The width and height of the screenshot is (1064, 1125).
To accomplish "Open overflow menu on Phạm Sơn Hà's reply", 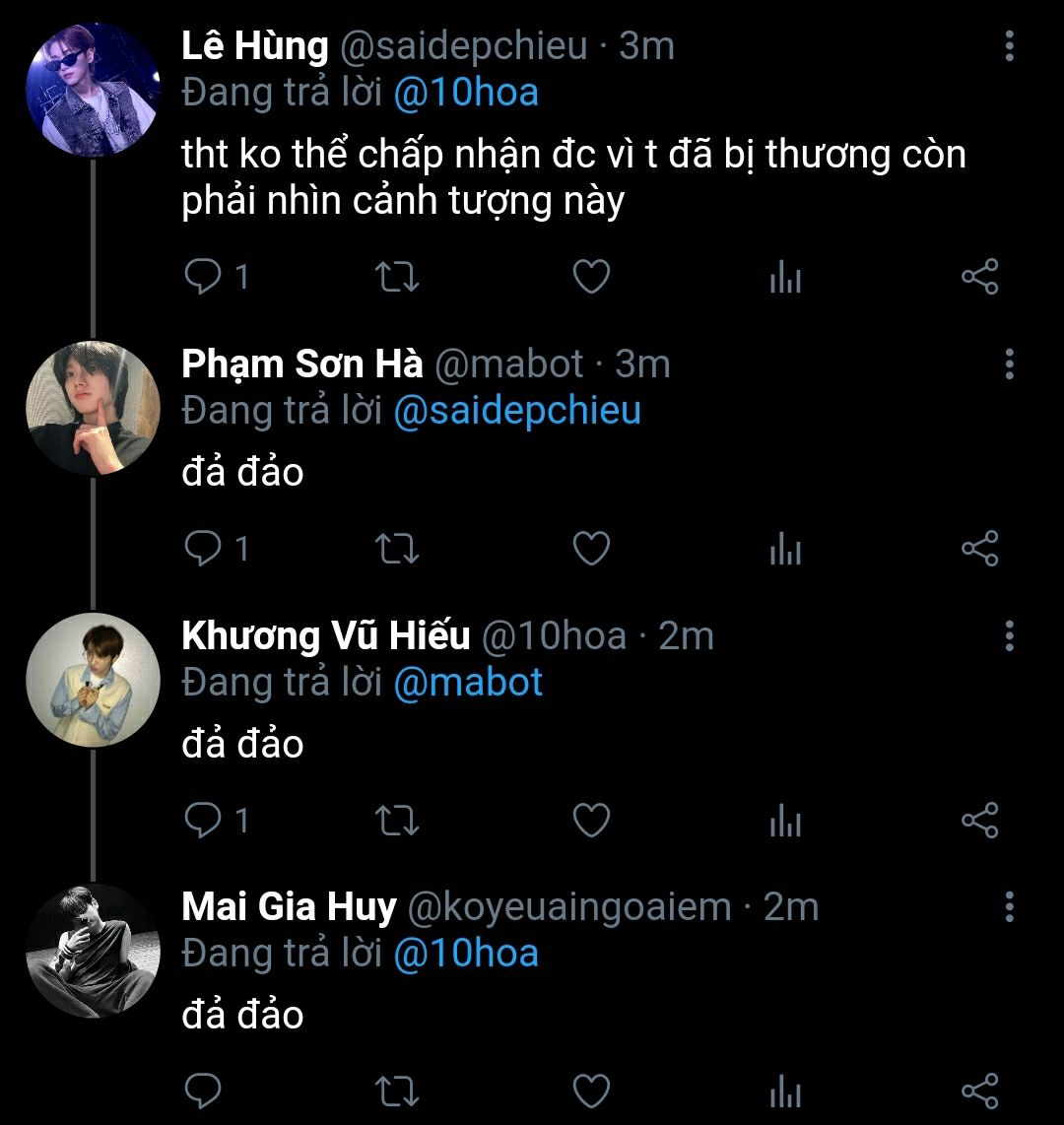I will 1009,364.
